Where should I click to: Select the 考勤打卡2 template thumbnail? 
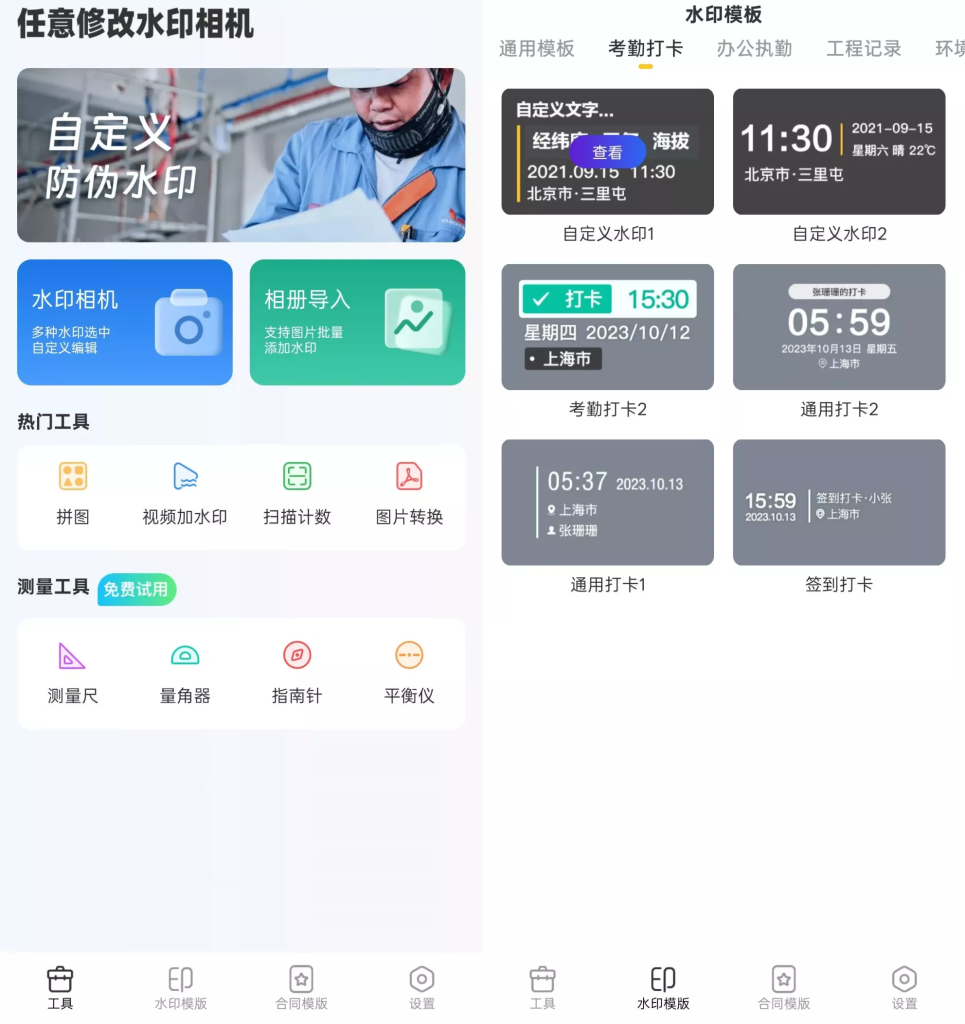(607, 327)
